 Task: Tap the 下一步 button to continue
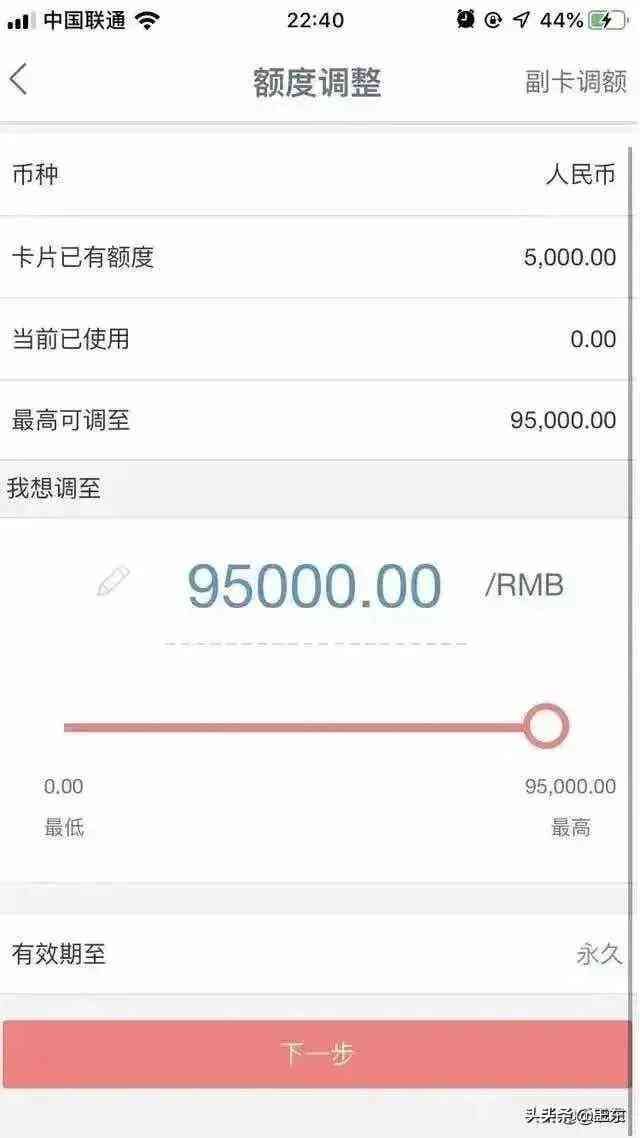point(318,1054)
